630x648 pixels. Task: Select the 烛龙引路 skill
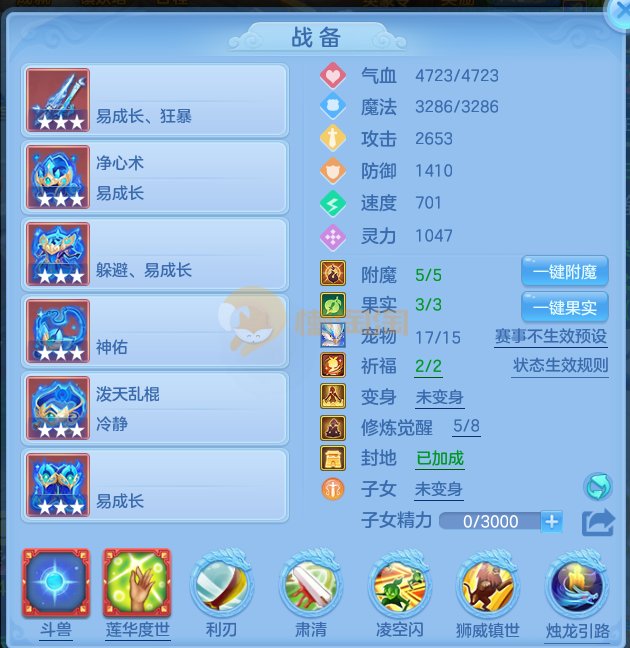[577, 584]
